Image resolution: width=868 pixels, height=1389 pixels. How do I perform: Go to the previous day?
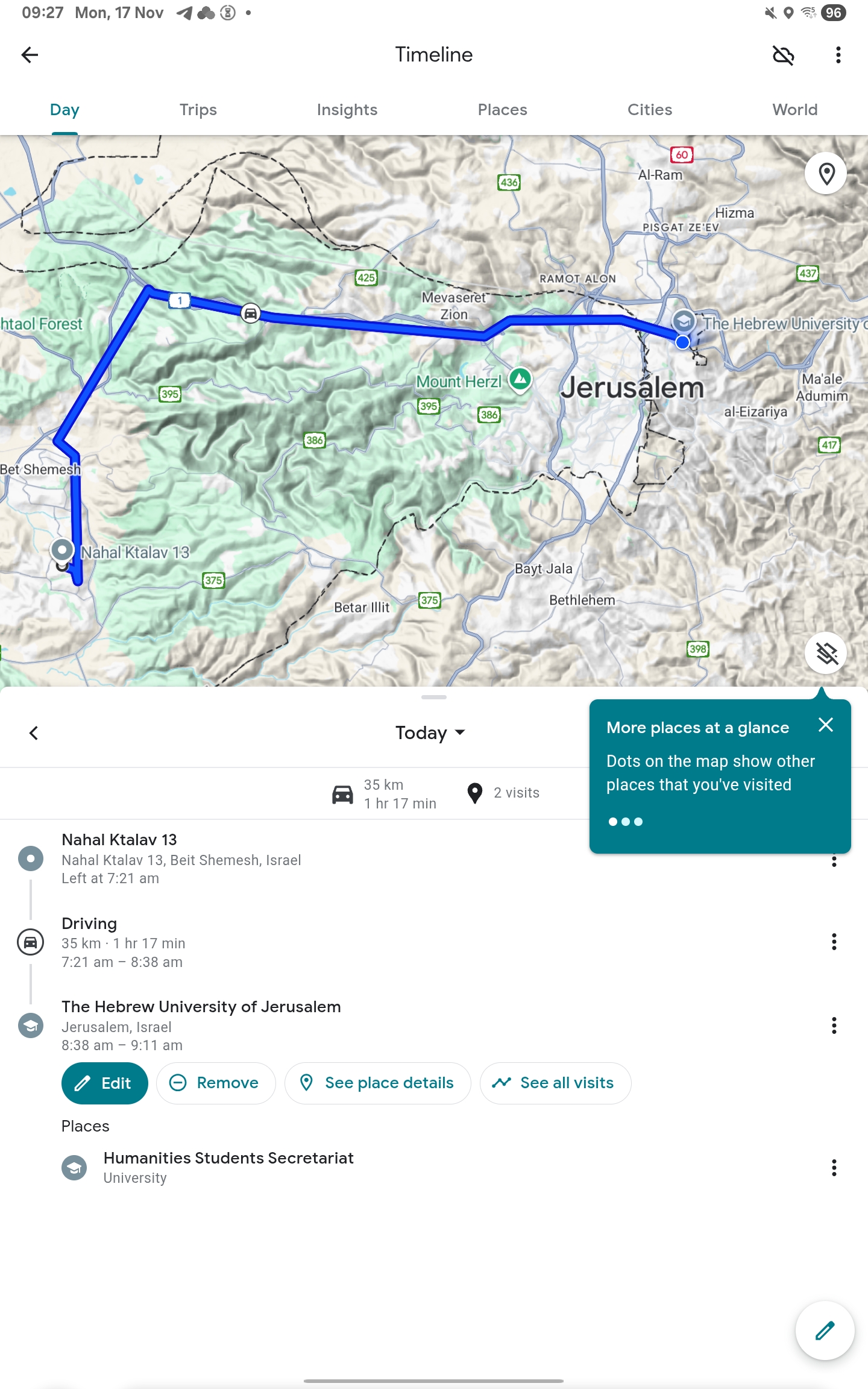34,733
